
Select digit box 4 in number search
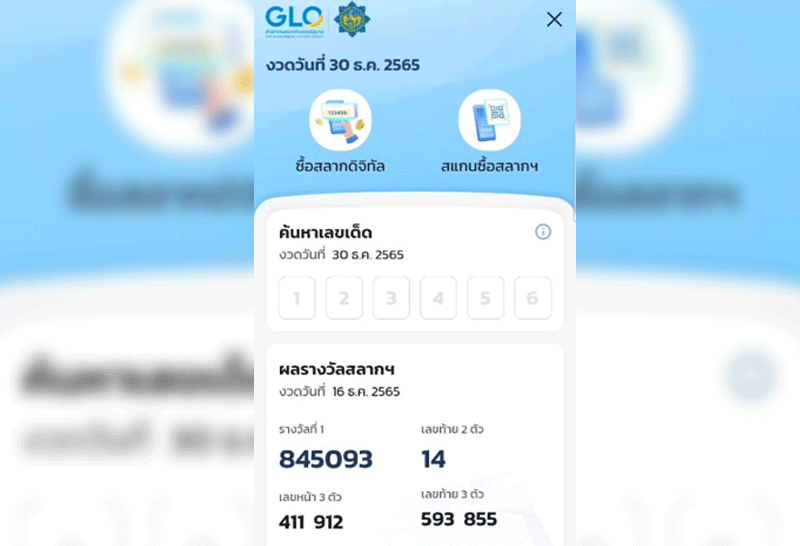coord(438,298)
